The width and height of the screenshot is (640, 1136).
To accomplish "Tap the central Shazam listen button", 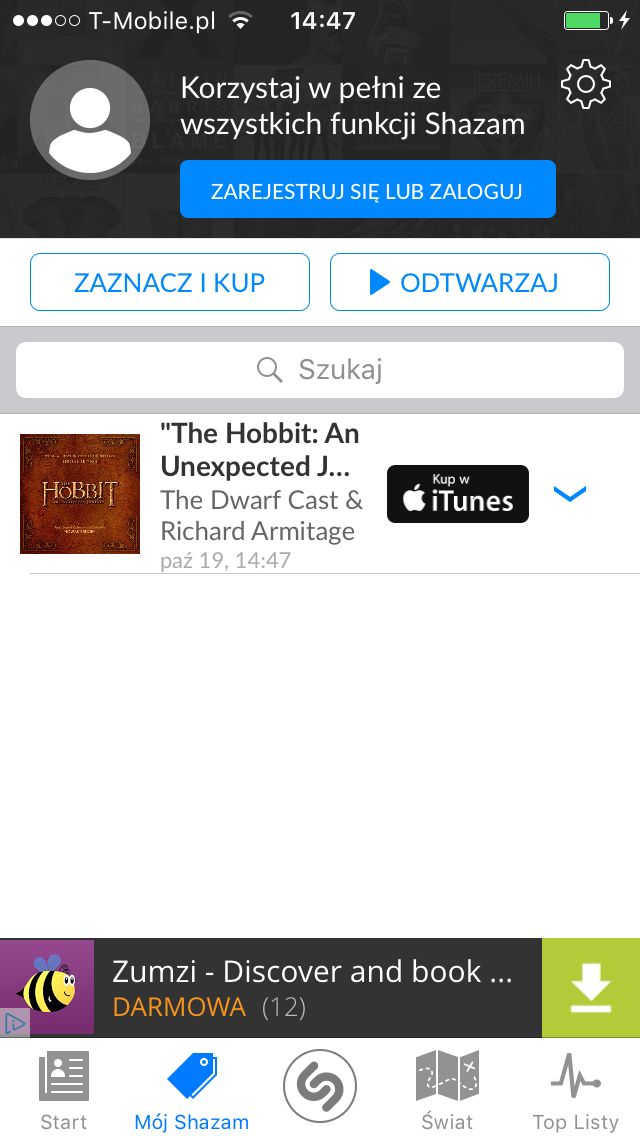I will tap(320, 1086).
